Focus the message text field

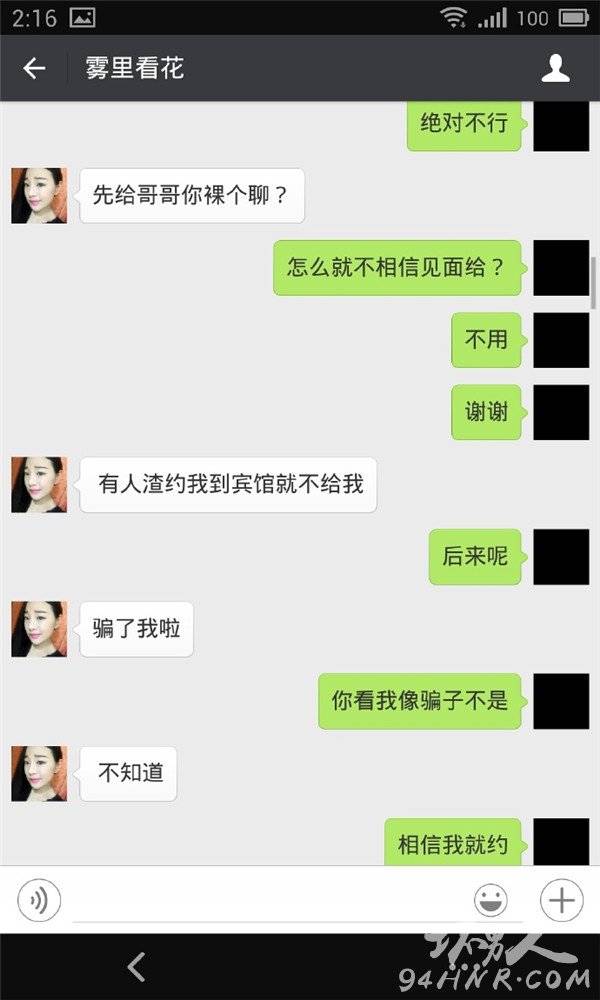[268, 901]
